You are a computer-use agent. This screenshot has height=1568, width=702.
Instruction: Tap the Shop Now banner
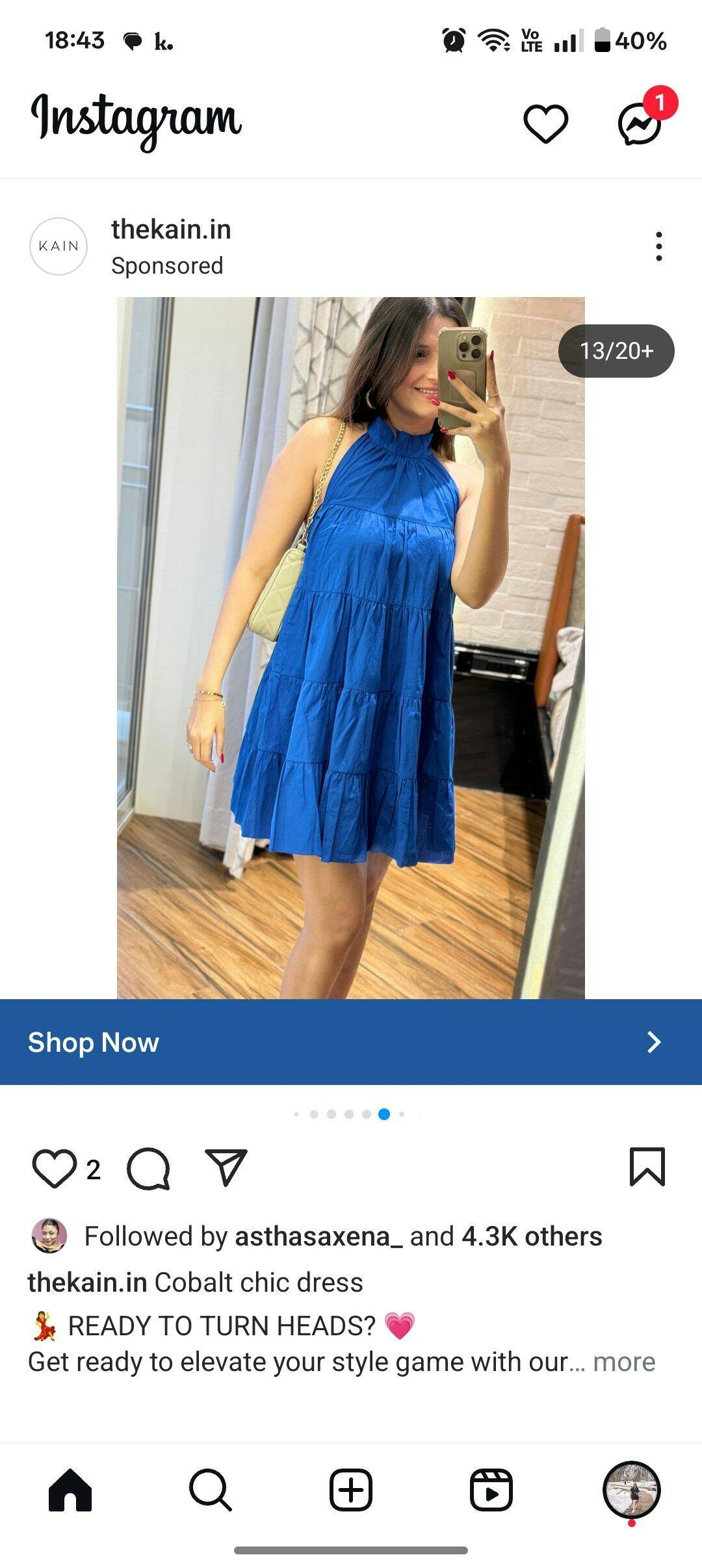coord(351,1042)
